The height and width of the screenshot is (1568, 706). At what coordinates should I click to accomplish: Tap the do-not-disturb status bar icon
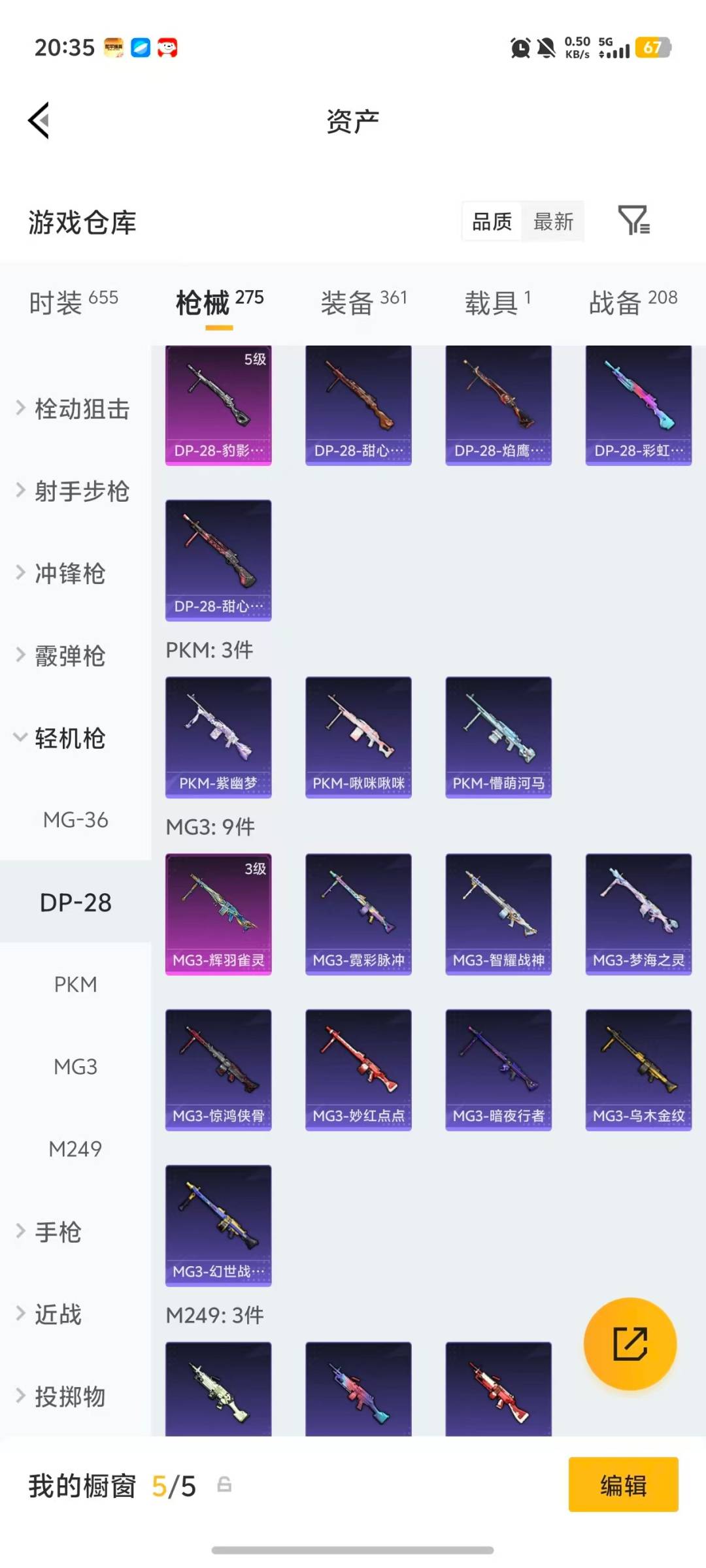click(546, 48)
